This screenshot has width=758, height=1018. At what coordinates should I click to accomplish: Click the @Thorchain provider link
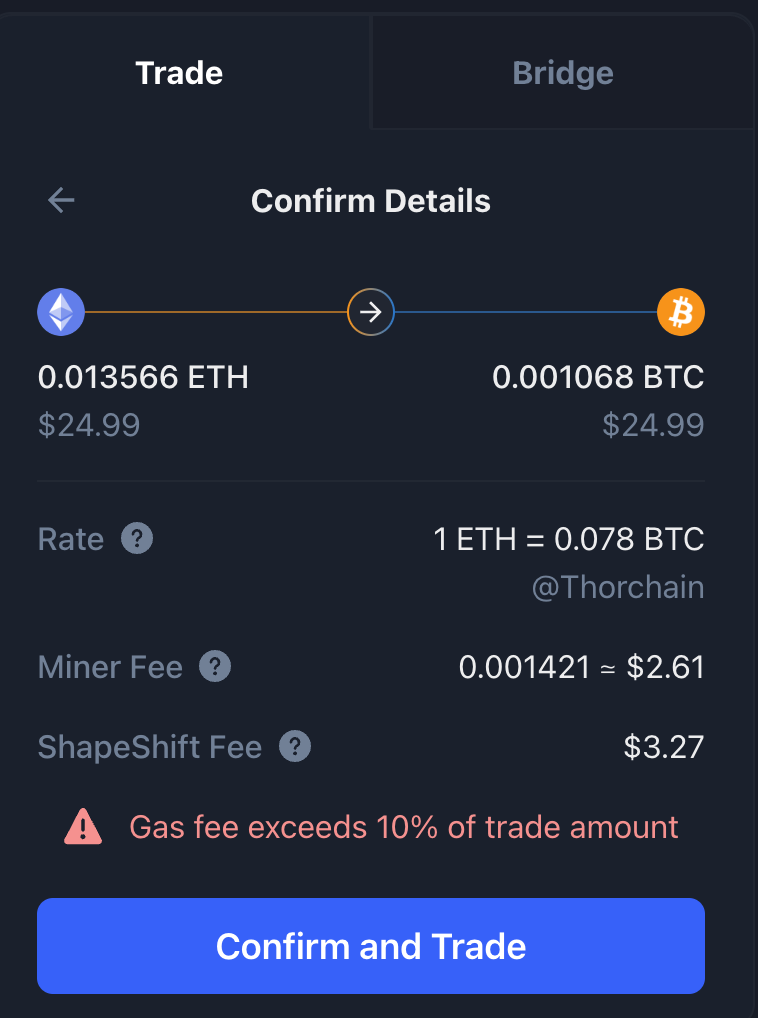click(x=618, y=587)
